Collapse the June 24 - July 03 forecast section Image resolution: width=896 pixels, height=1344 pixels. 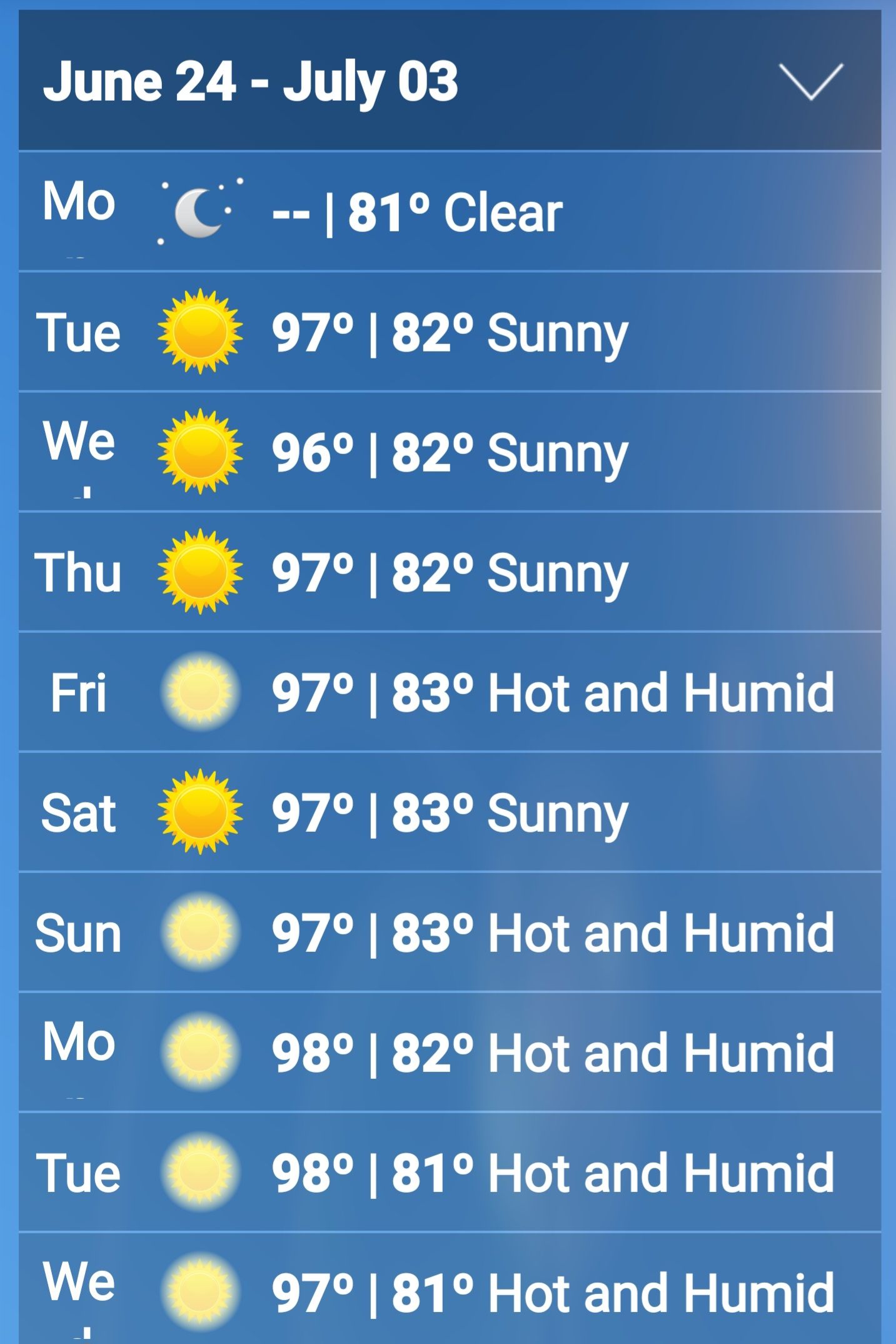click(810, 82)
